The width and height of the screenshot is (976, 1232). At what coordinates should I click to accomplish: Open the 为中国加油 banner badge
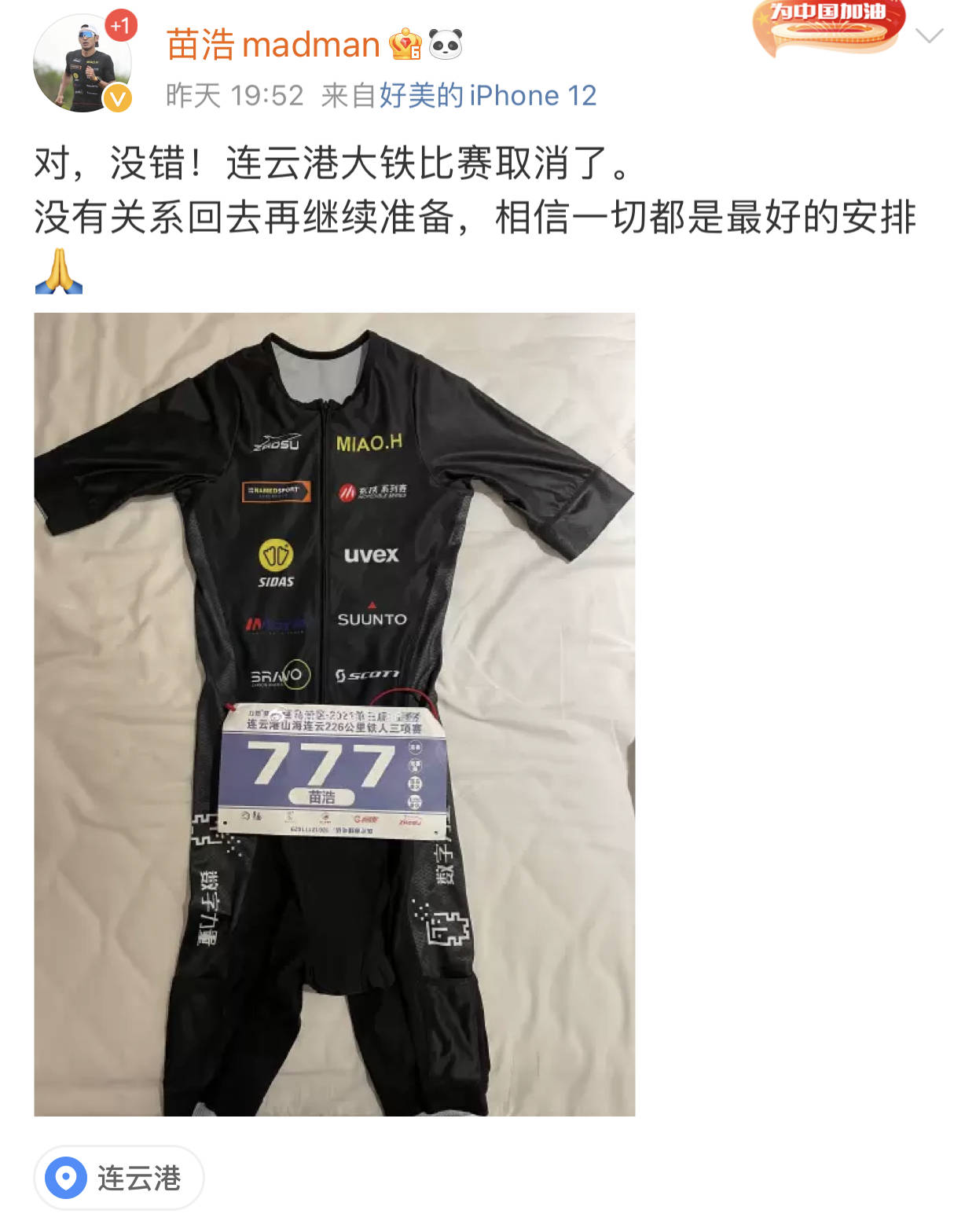829,28
